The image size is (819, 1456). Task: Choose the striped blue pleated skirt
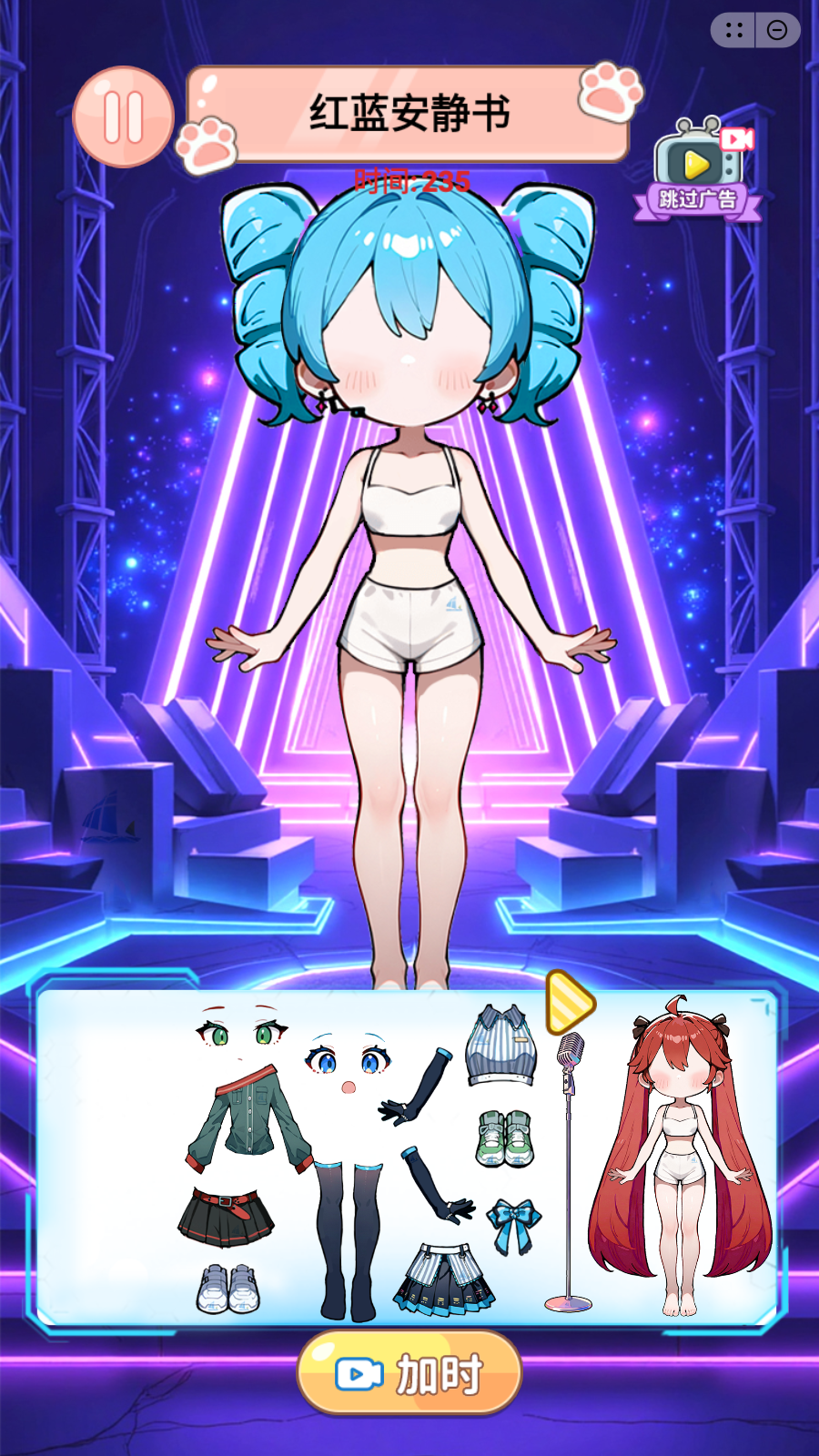(443, 1279)
